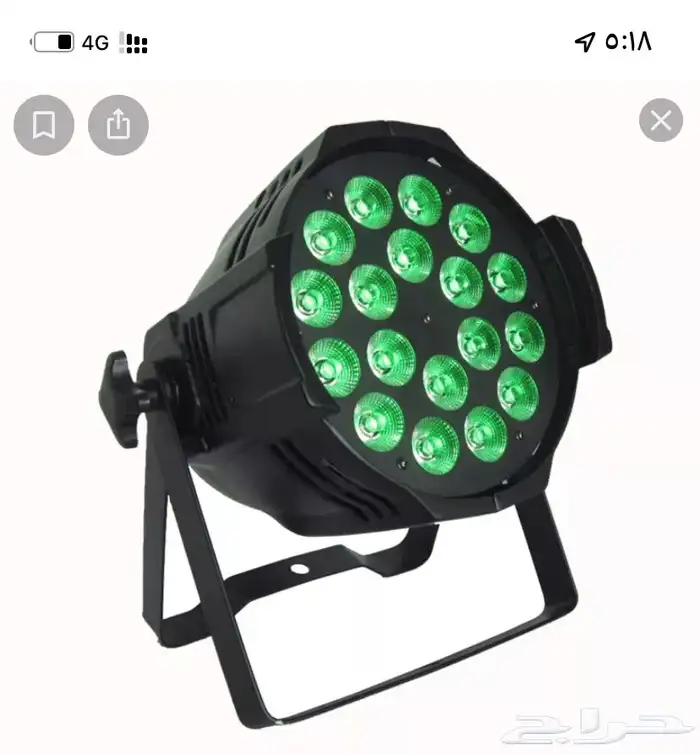700x755 pixels.
Task: Share this photo
Action: [x=118, y=125]
